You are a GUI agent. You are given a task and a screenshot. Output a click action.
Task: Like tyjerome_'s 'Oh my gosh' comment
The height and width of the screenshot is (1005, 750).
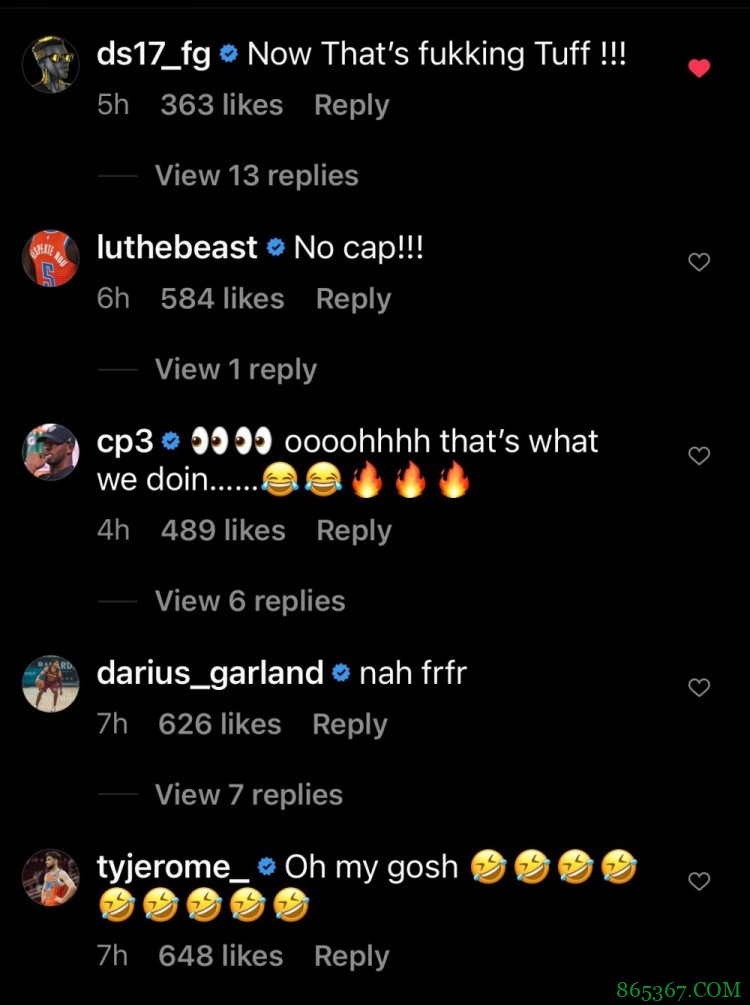coord(700,881)
